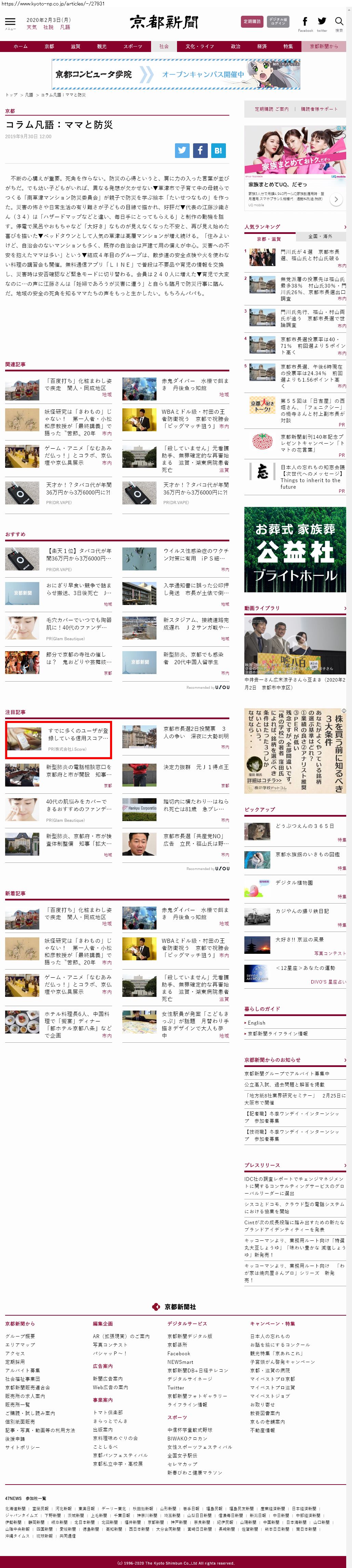
Task: Share this article on Twitter
Action: 182,150
